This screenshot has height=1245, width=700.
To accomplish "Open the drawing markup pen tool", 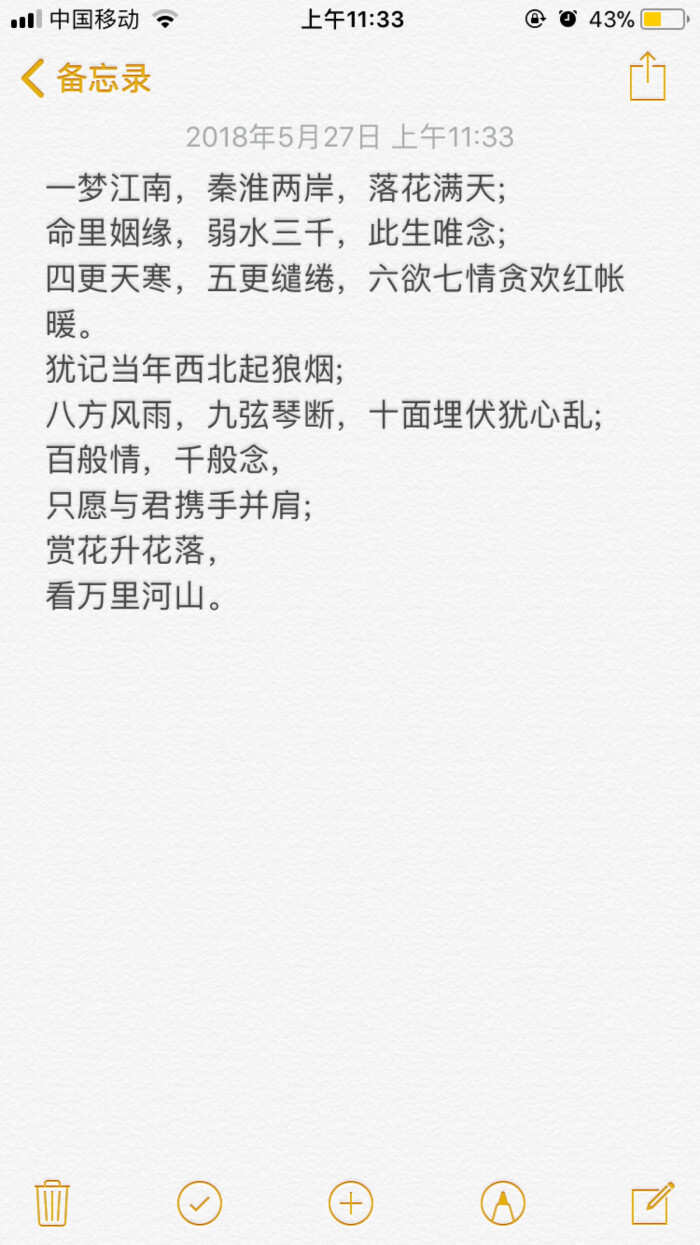I will click(502, 1203).
